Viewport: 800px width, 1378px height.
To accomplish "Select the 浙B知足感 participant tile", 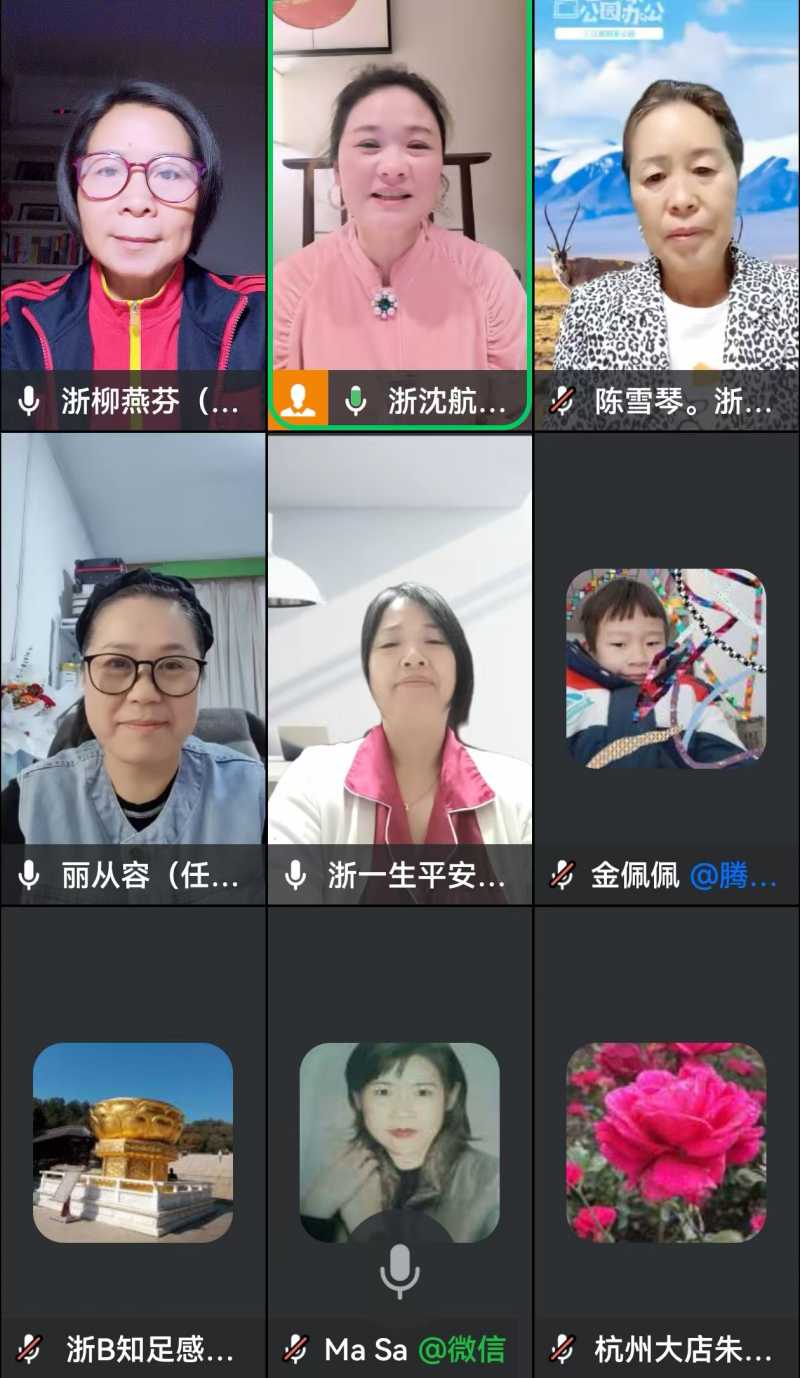I will click(x=133, y=1142).
